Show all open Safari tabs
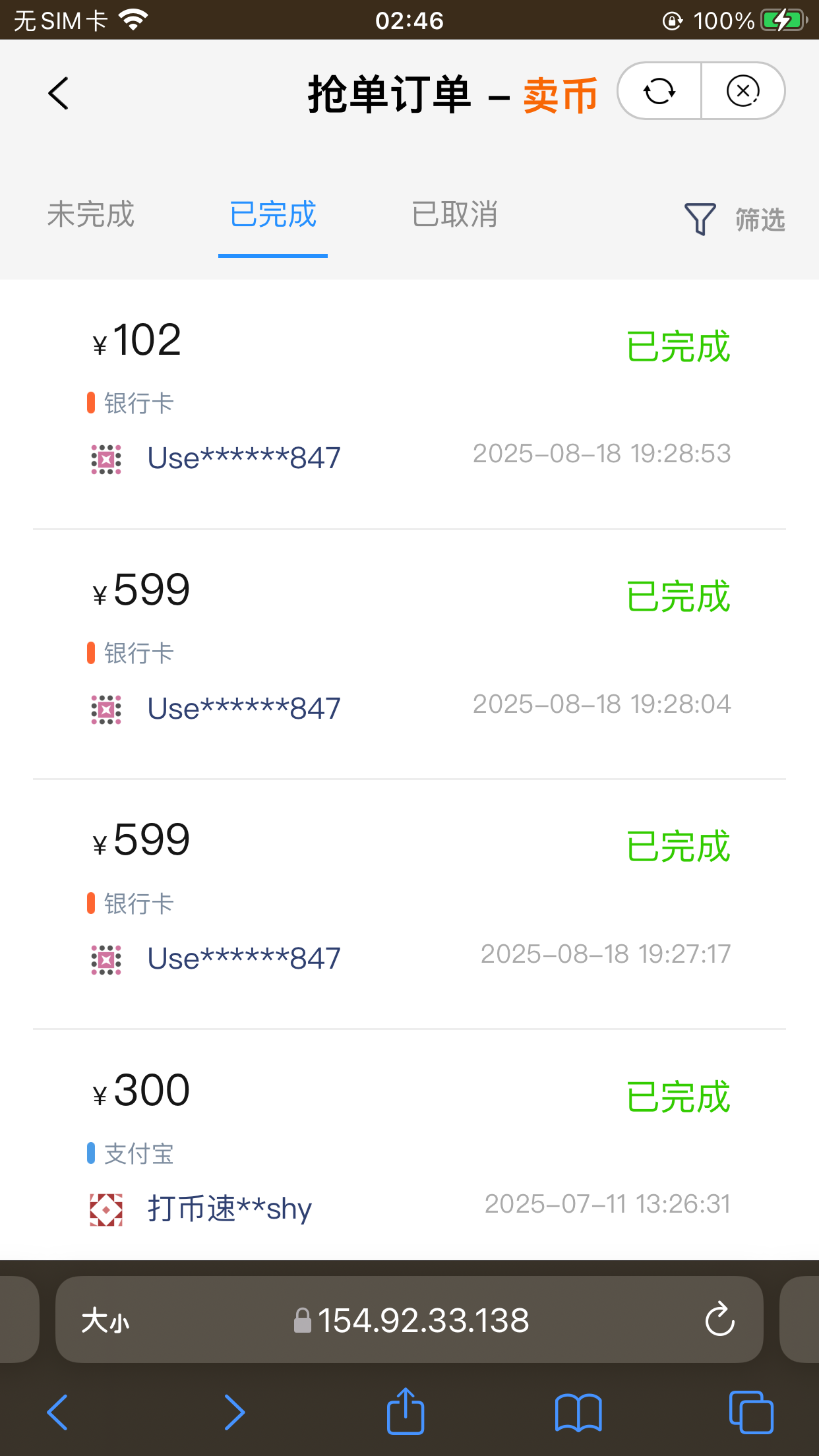 pyautogui.click(x=751, y=1412)
